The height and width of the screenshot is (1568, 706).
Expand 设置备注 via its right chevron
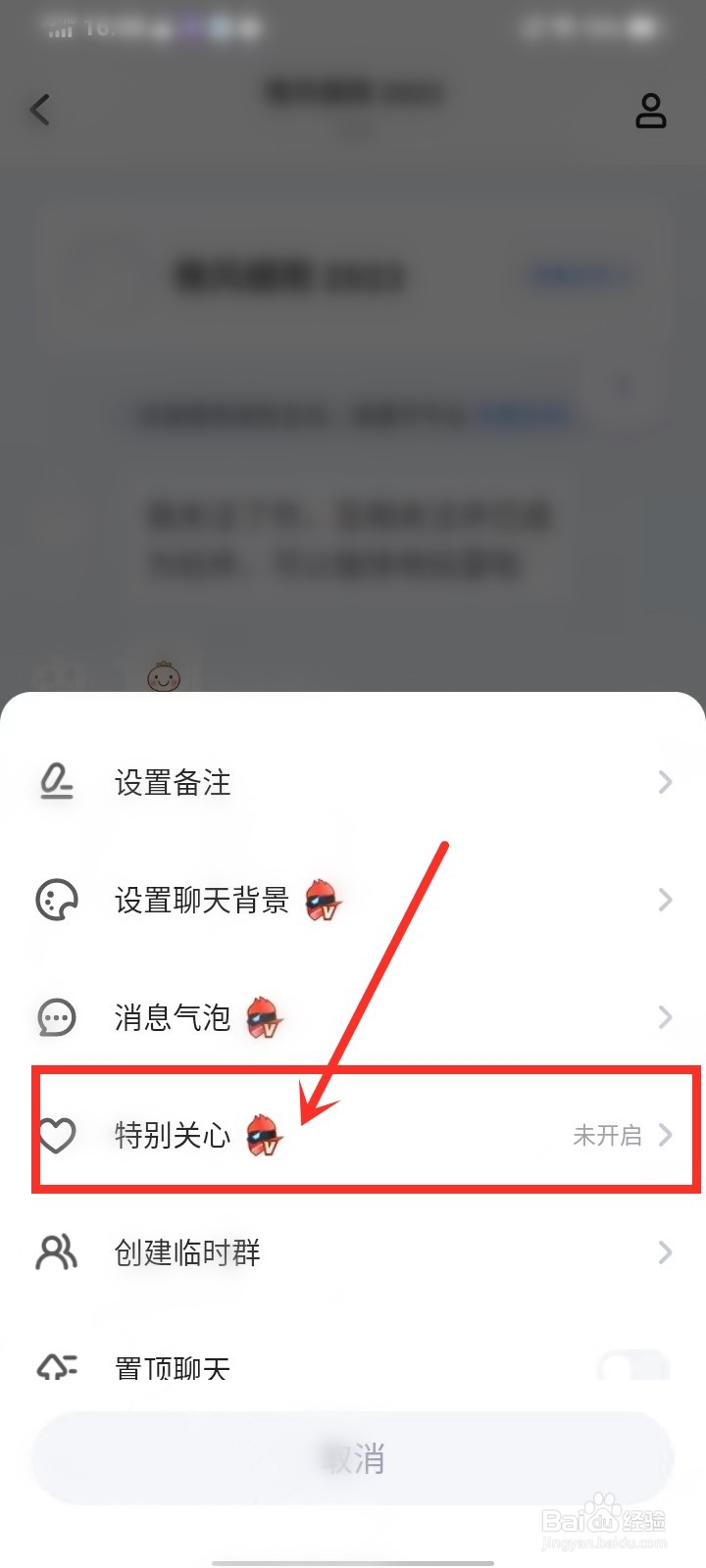click(x=665, y=782)
